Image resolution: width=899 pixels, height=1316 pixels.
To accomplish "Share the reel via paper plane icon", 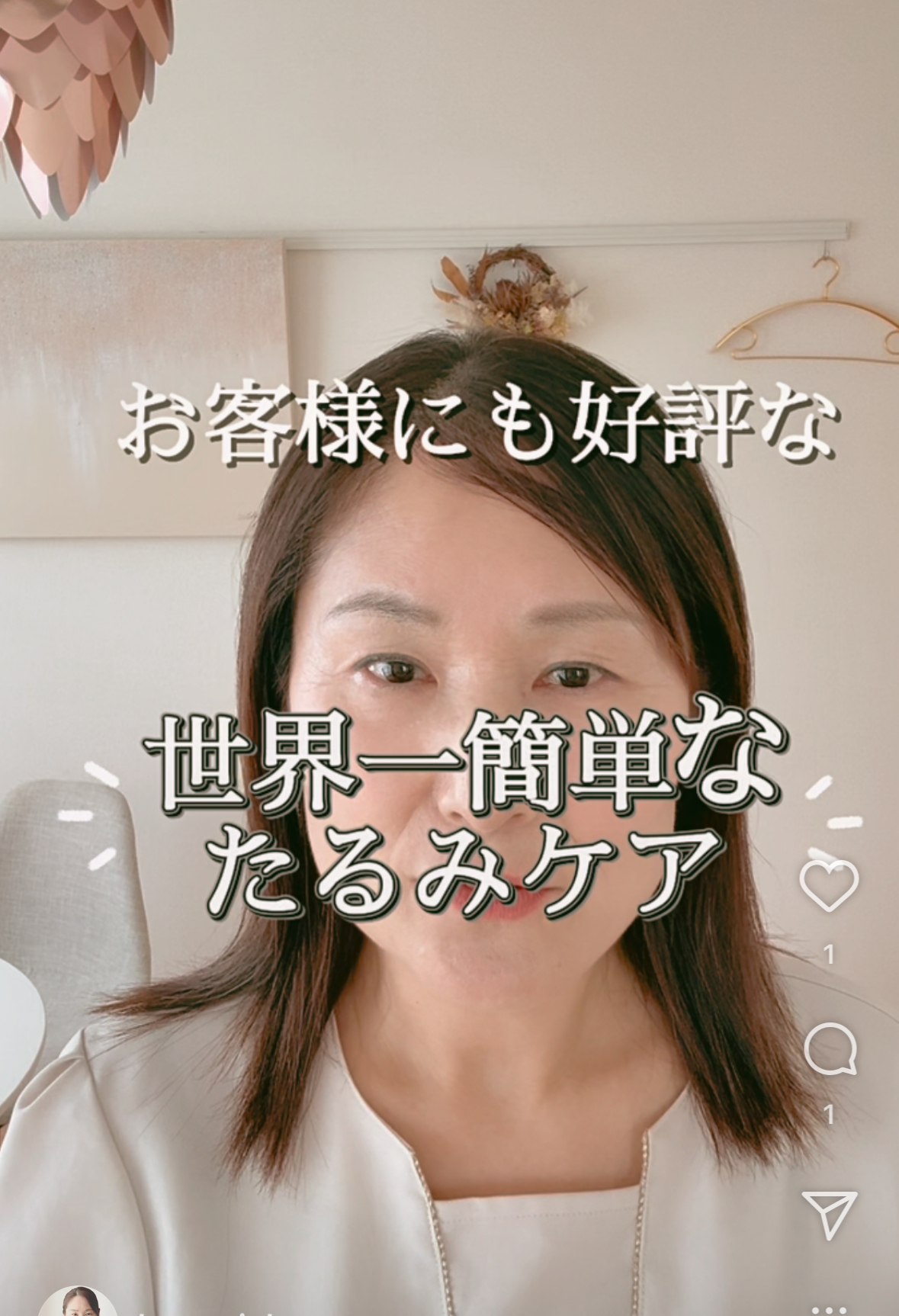I will [830, 1214].
